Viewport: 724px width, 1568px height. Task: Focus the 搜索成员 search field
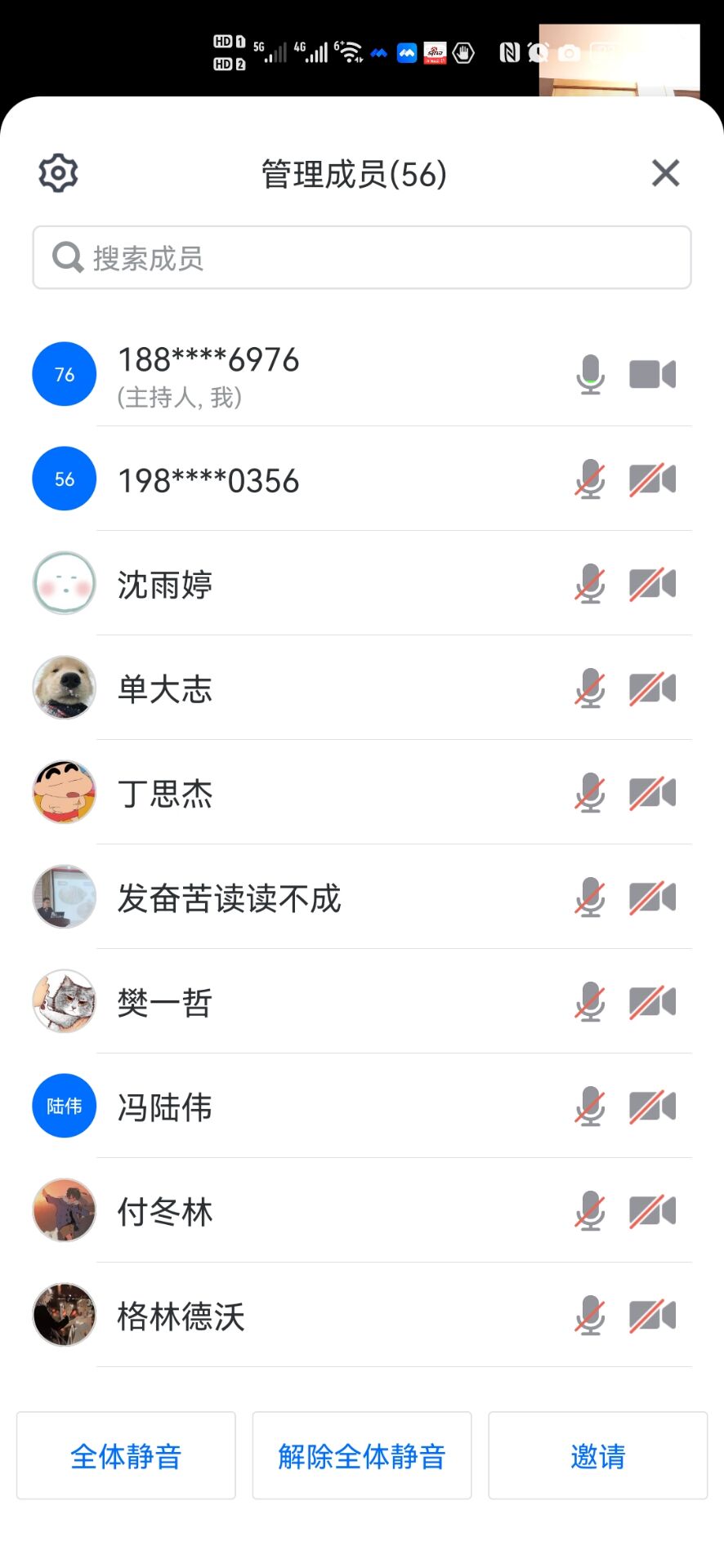pos(362,258)
